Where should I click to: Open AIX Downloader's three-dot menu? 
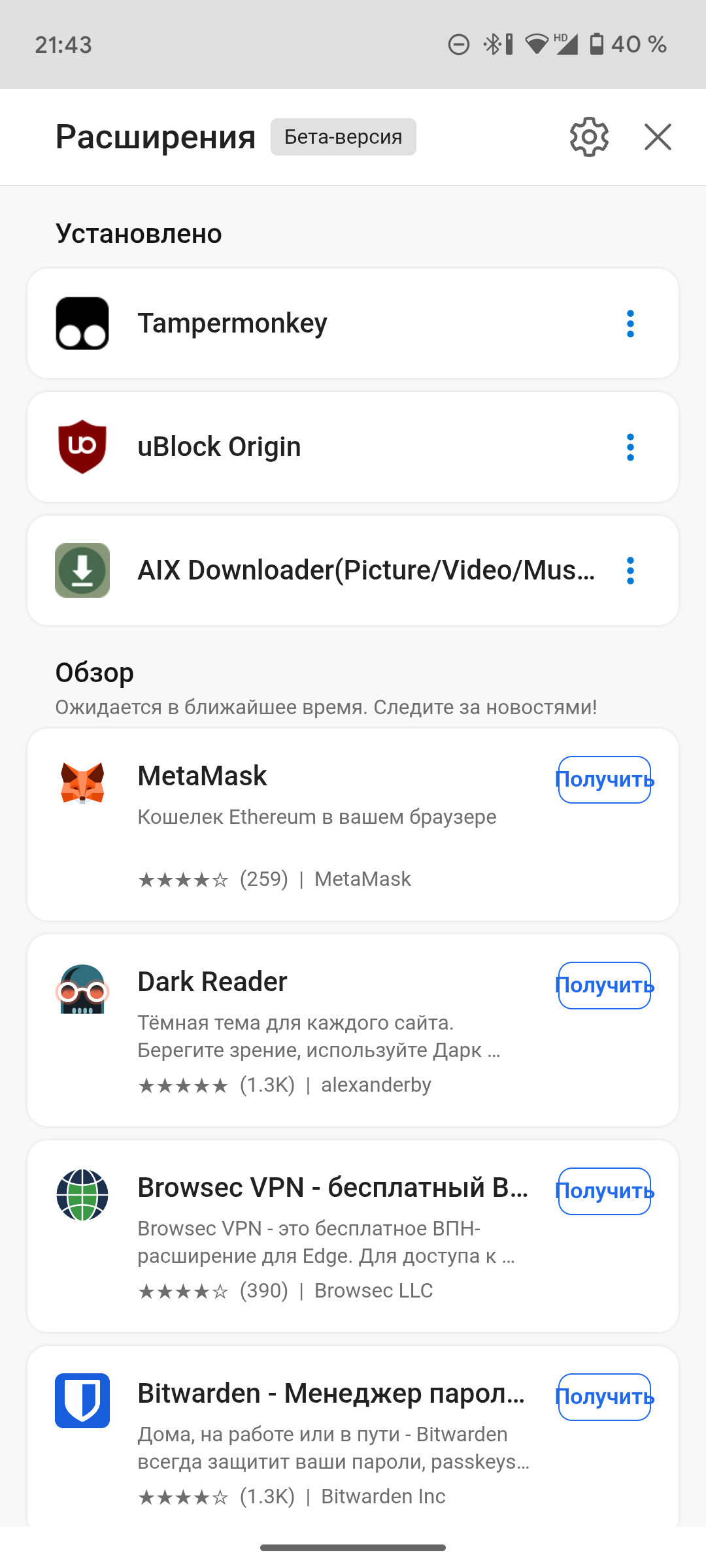coord(630,571)
